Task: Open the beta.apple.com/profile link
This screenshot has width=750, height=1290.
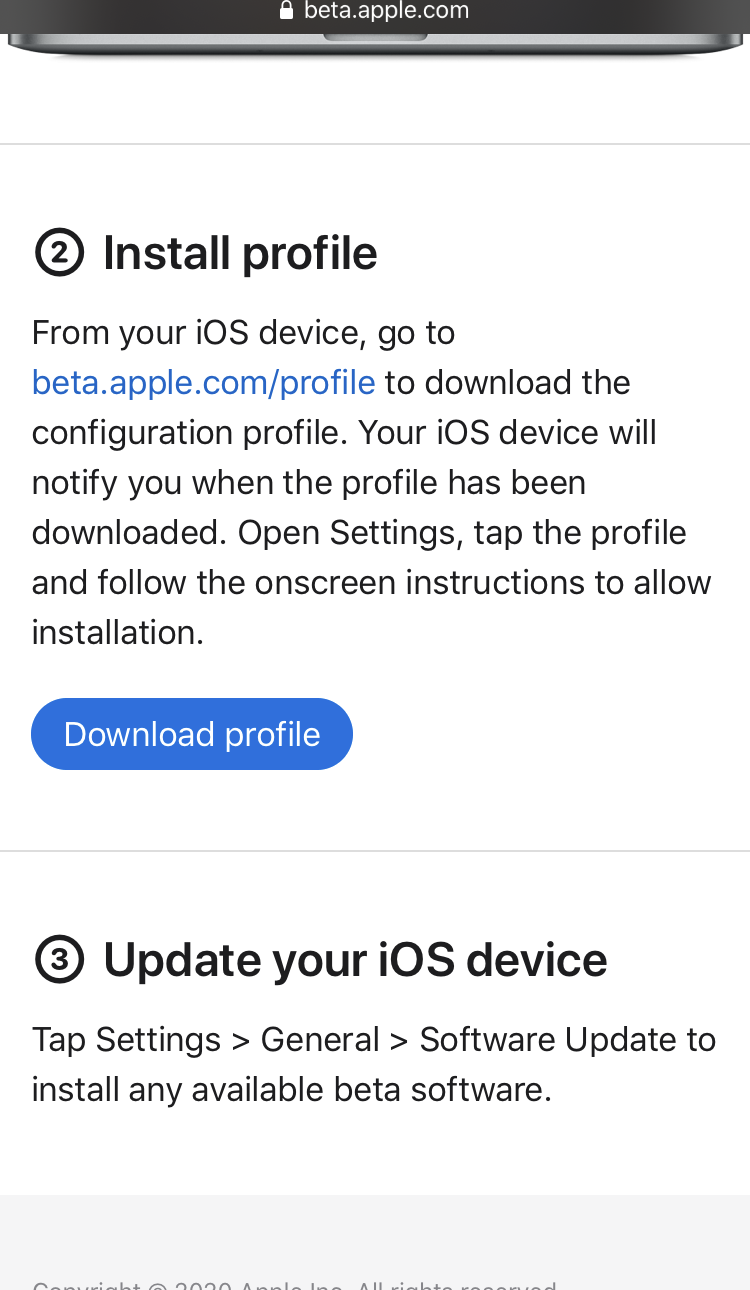Action: tap(204, 383)
